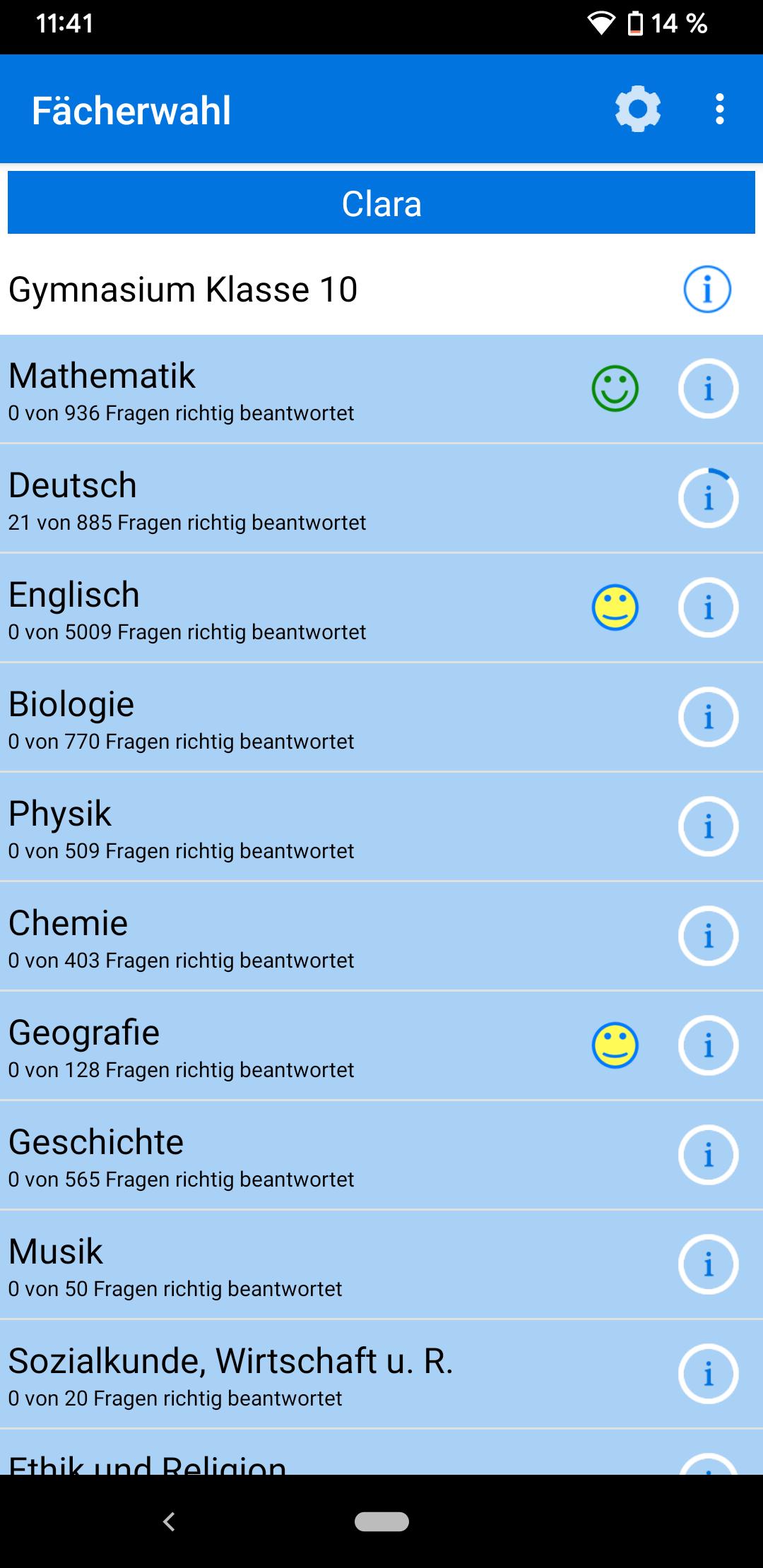This screenshot has height=1568, width=763.
Task: Choose the Musik subject
Action: [283, 1266]
